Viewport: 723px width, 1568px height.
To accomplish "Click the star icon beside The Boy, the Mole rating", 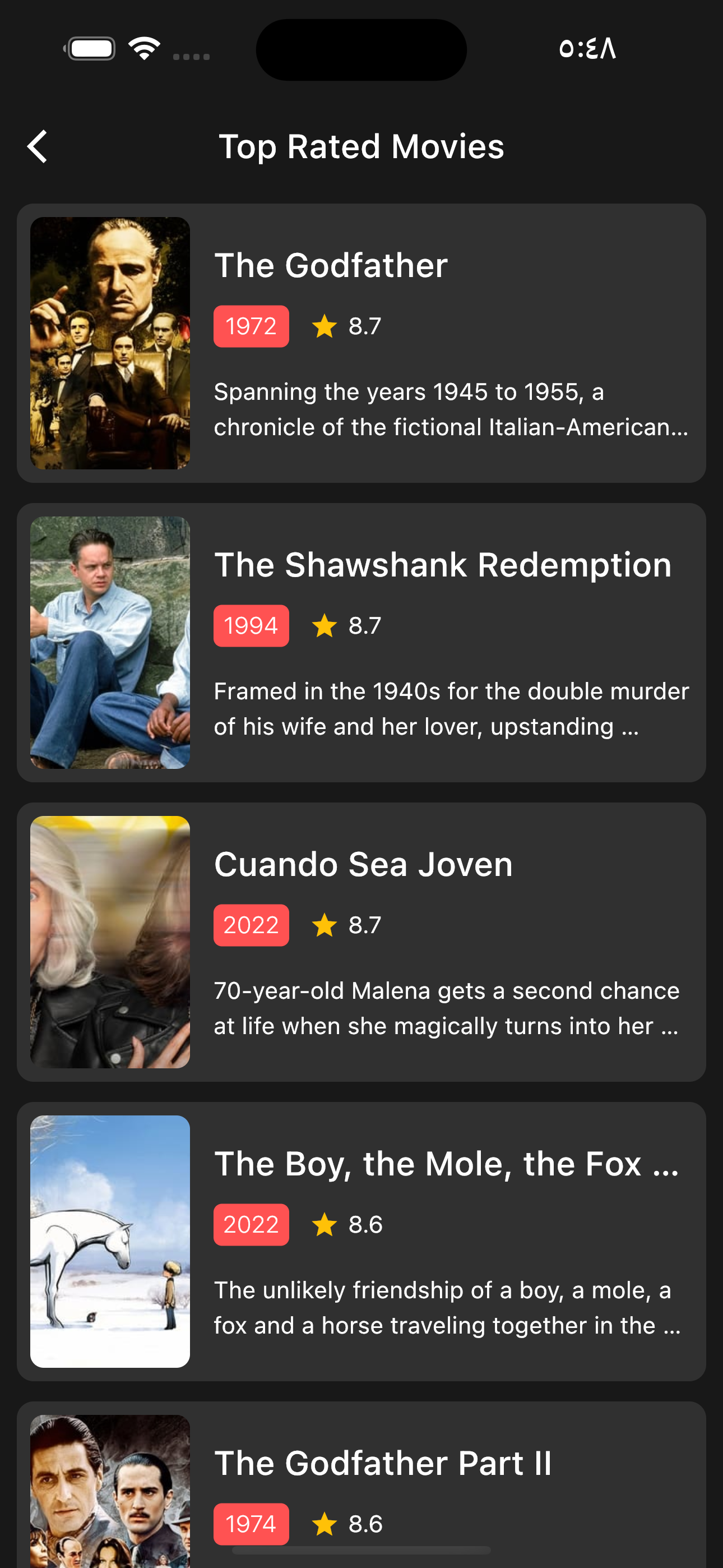I will click(x=325, y=1224).
